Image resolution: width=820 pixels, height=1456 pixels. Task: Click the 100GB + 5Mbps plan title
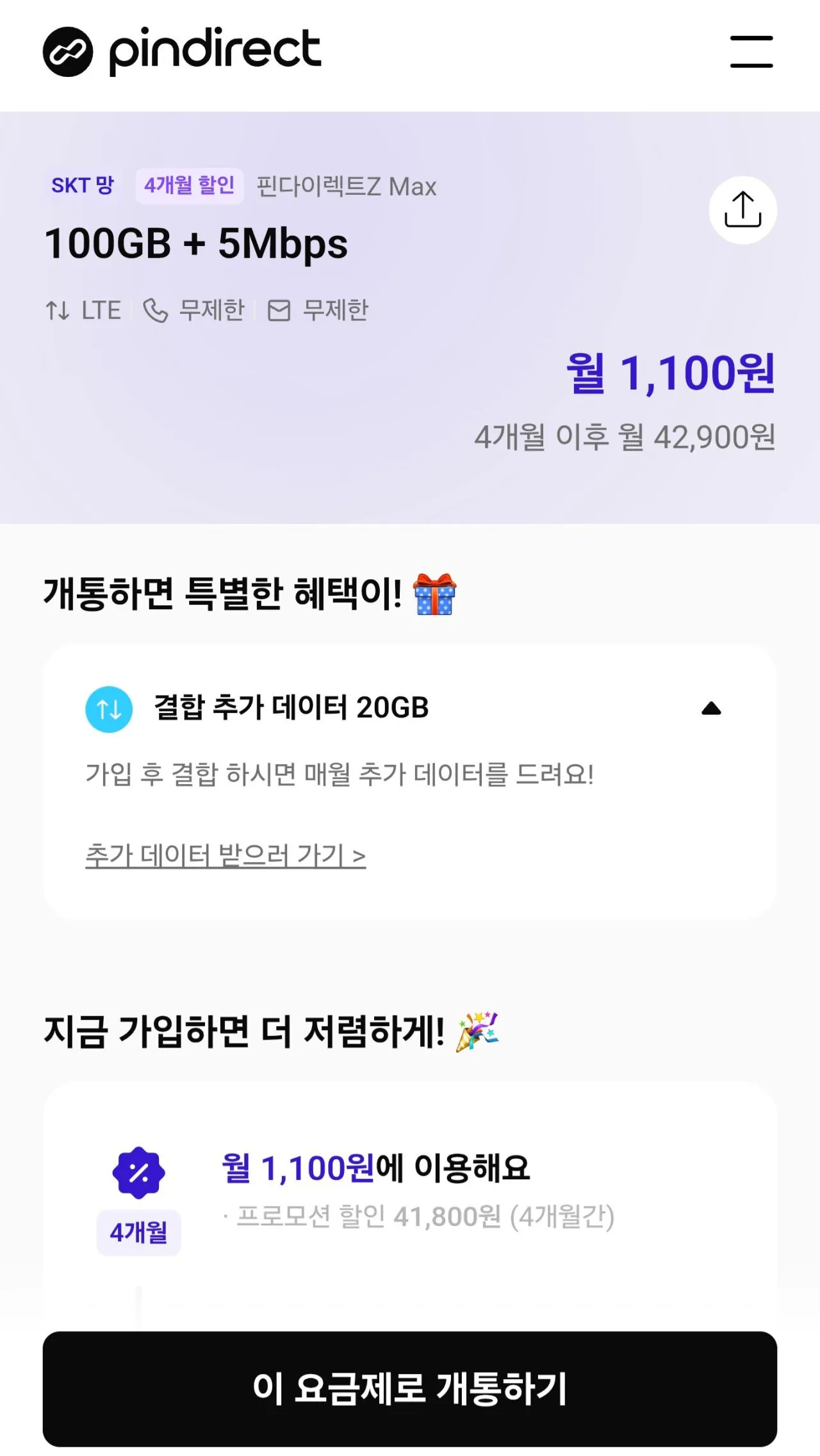click(196, 244)
